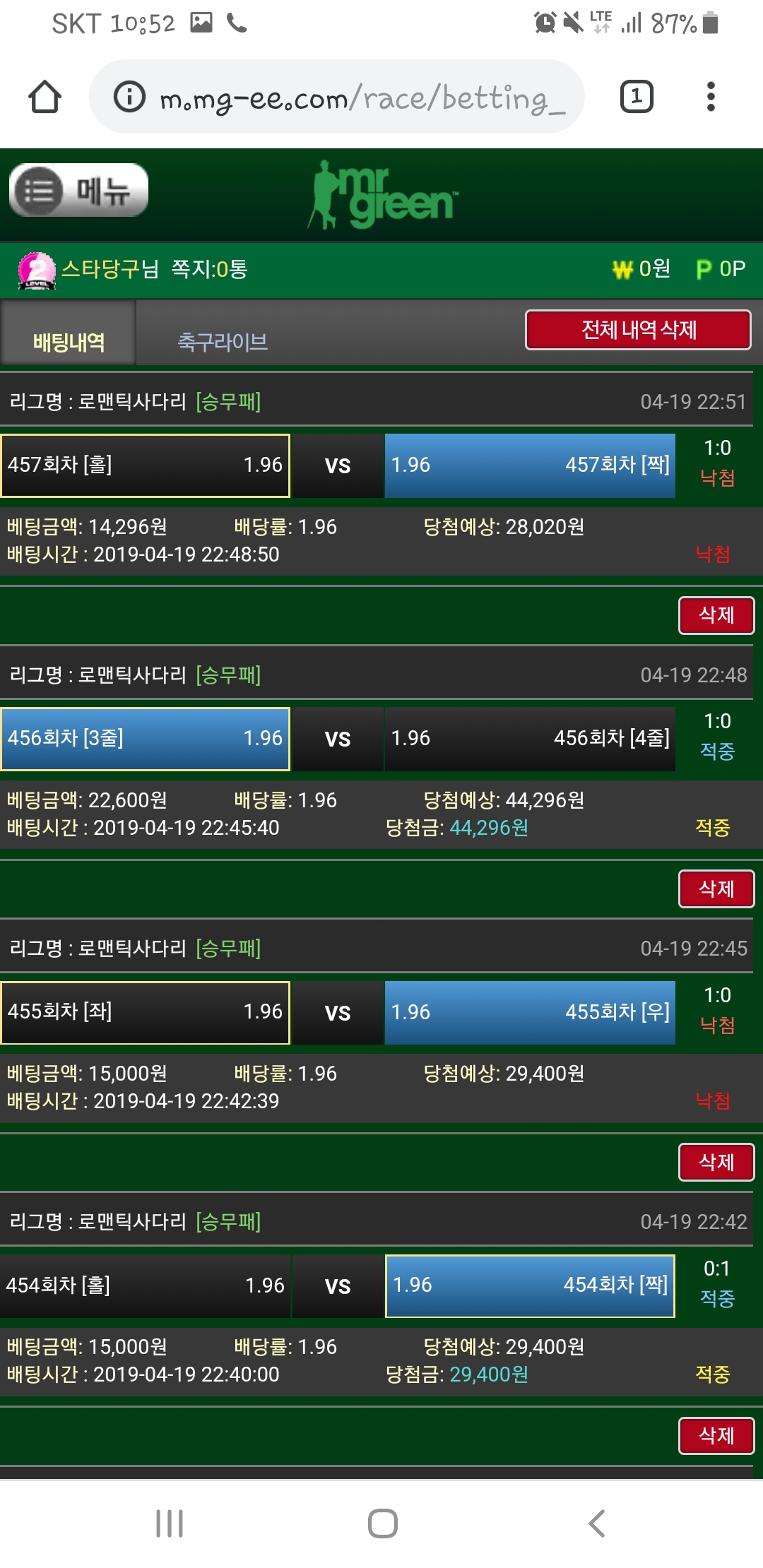Delete the 457회차 bet record
The image size is (763, 1568).
(716, 615)
